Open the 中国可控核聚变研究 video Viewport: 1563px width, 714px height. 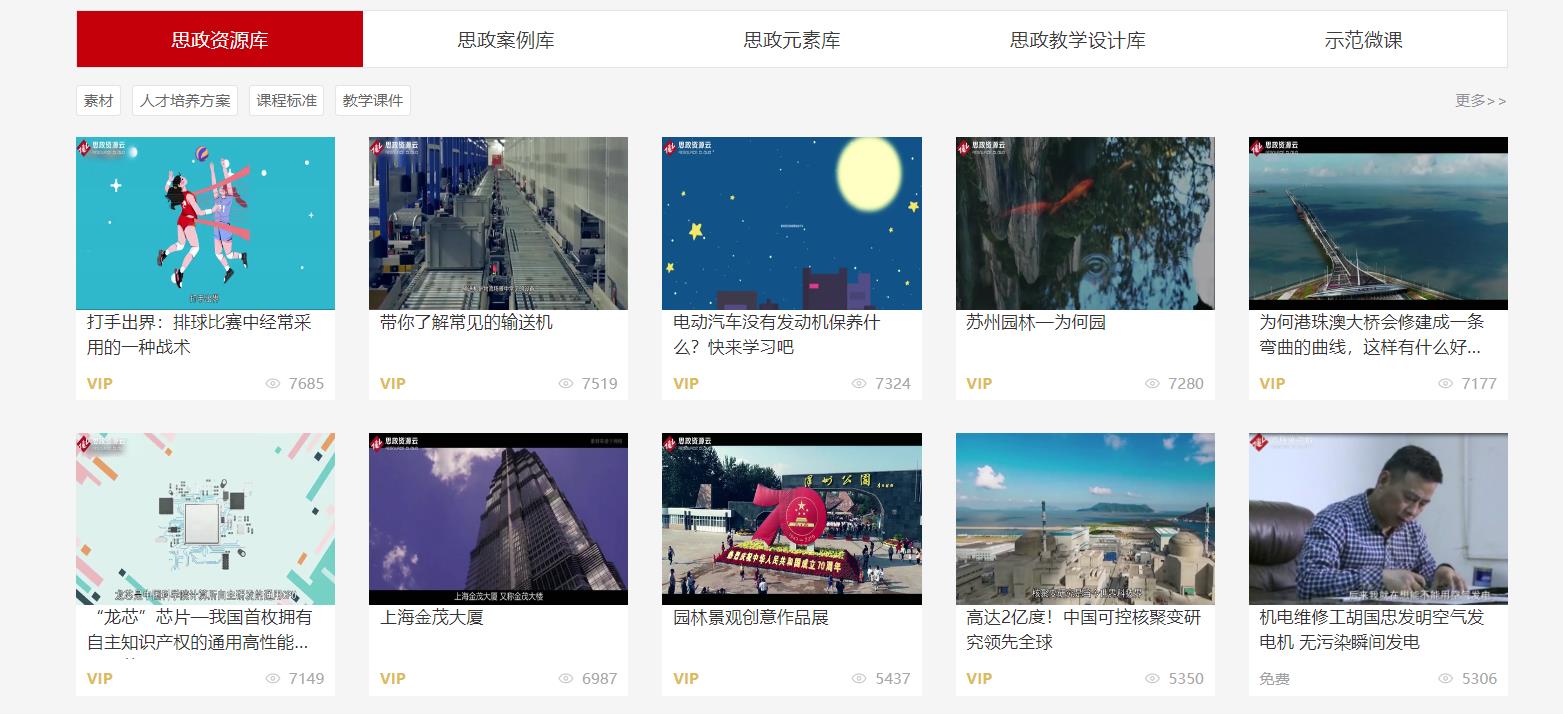click(x=1085, y=519)
